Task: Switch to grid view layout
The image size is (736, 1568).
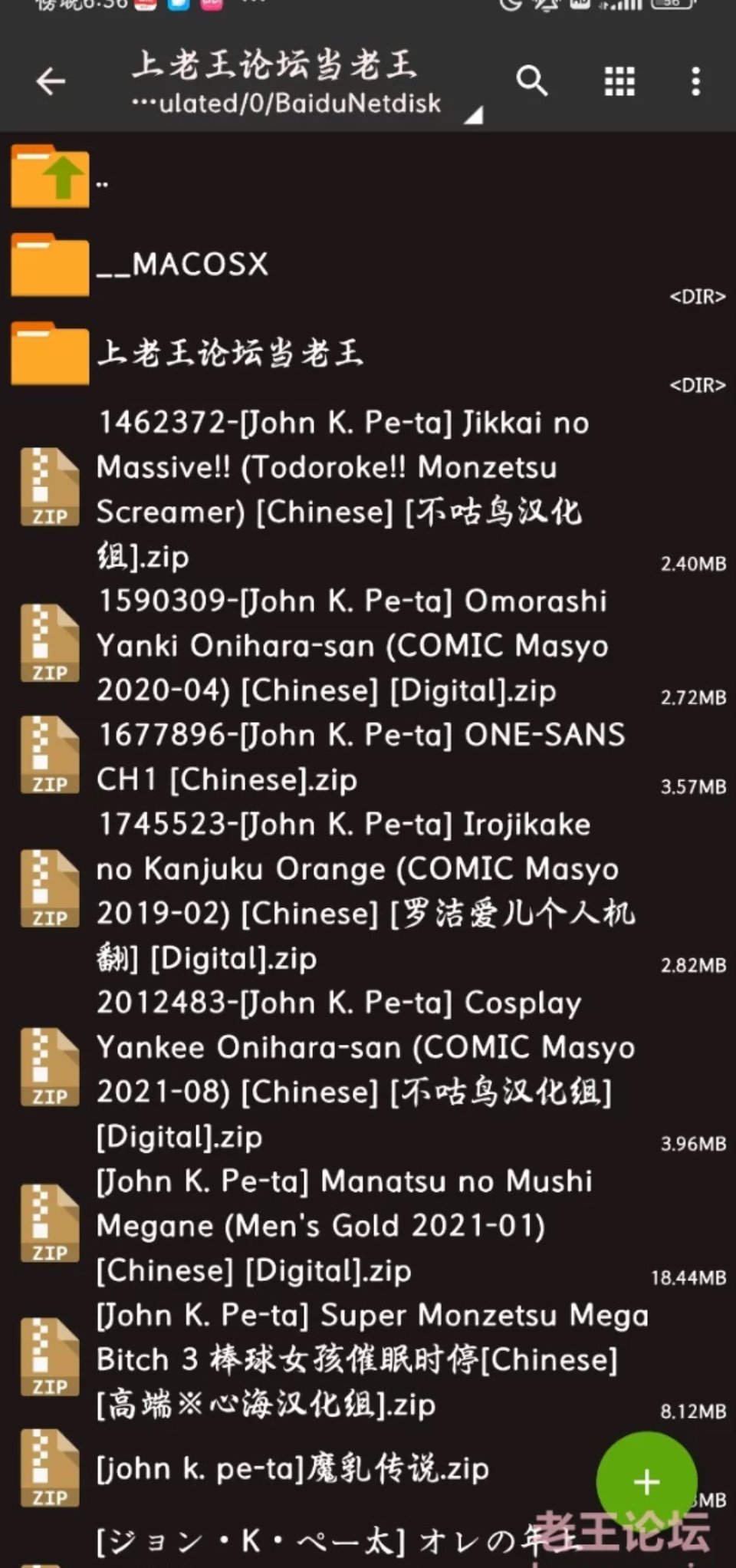Action: (x=619, y=81)
